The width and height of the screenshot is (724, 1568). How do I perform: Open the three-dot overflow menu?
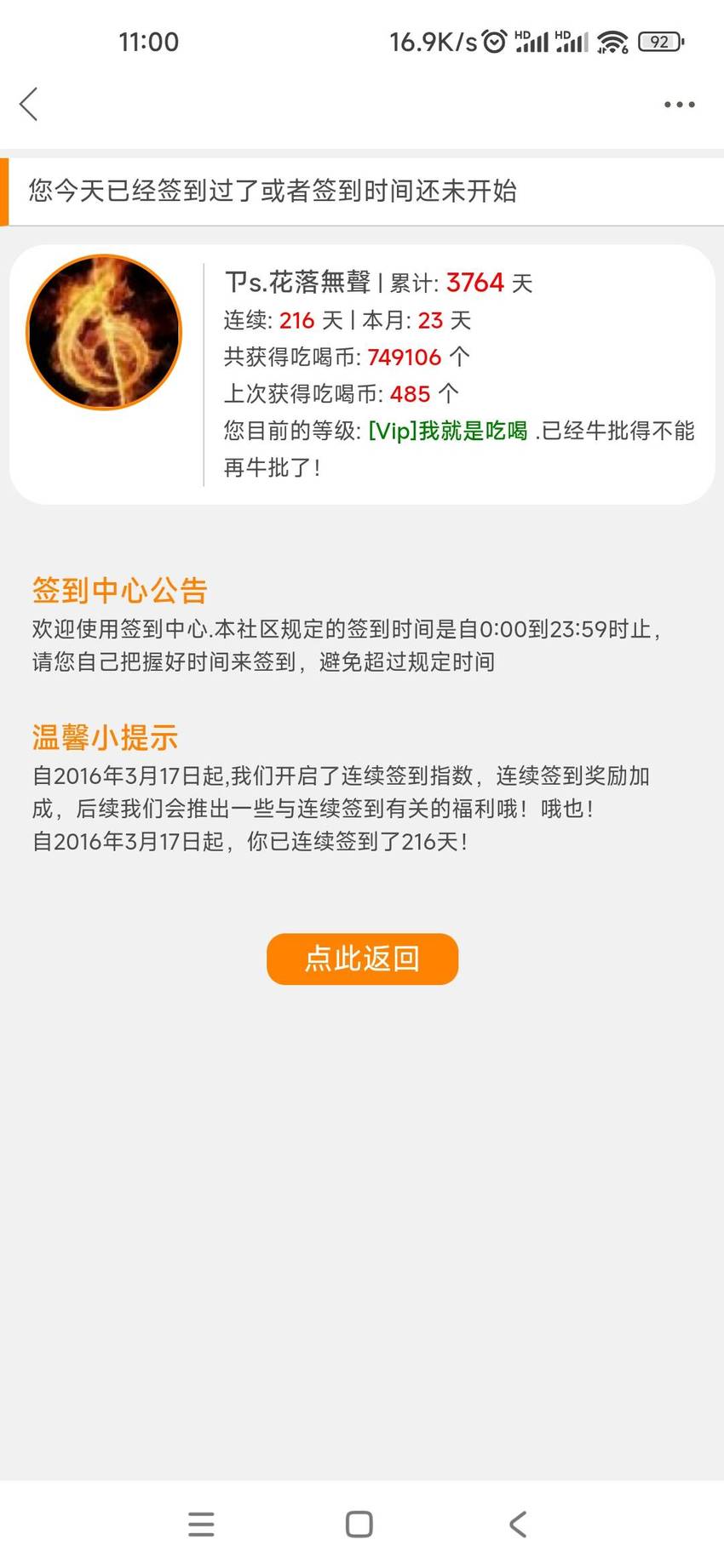[679, 105]
